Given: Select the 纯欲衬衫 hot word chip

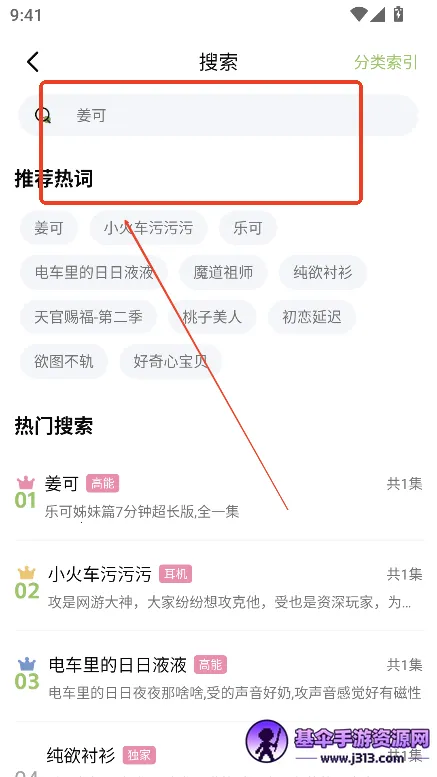Looking at the screenshot, I should pos(323,273).
